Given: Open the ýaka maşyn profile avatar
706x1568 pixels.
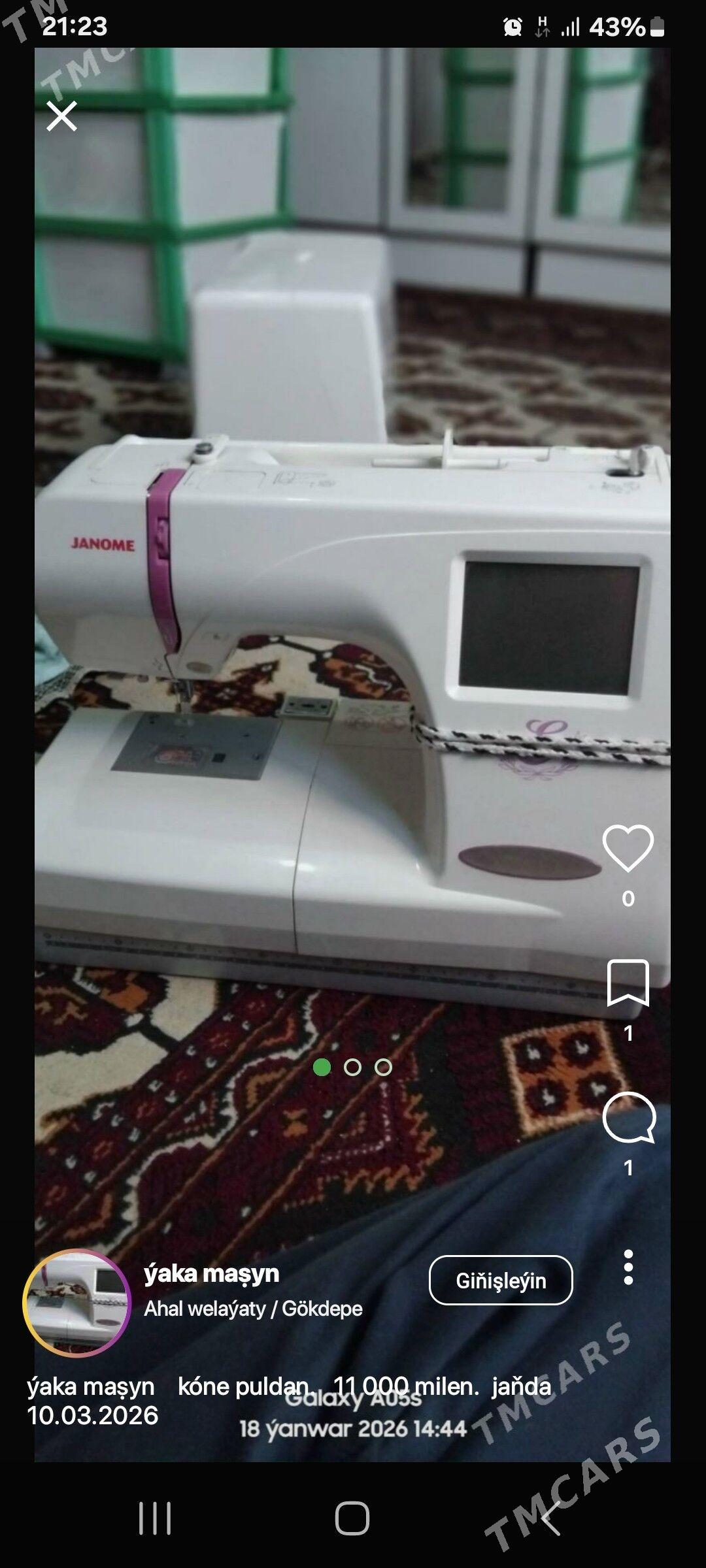Looking at the screenshot, I should coord(77,1303).
